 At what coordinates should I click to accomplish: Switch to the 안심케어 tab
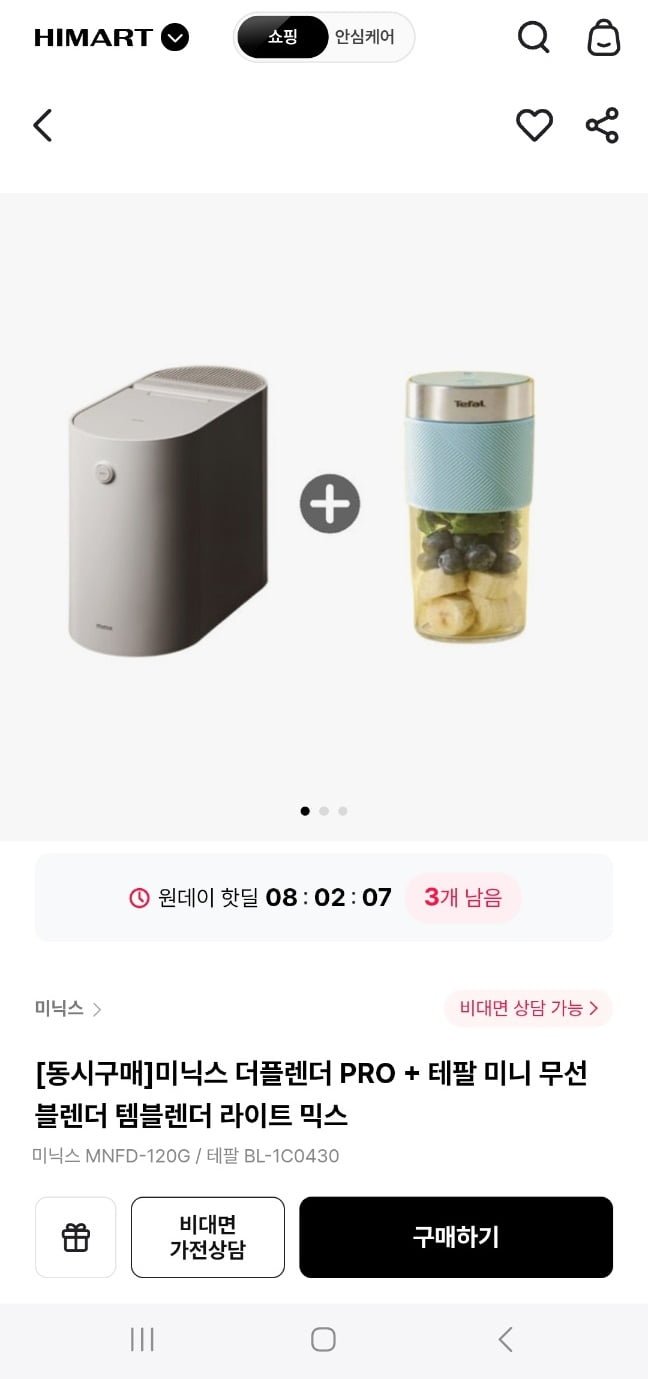tap(364, 38)
